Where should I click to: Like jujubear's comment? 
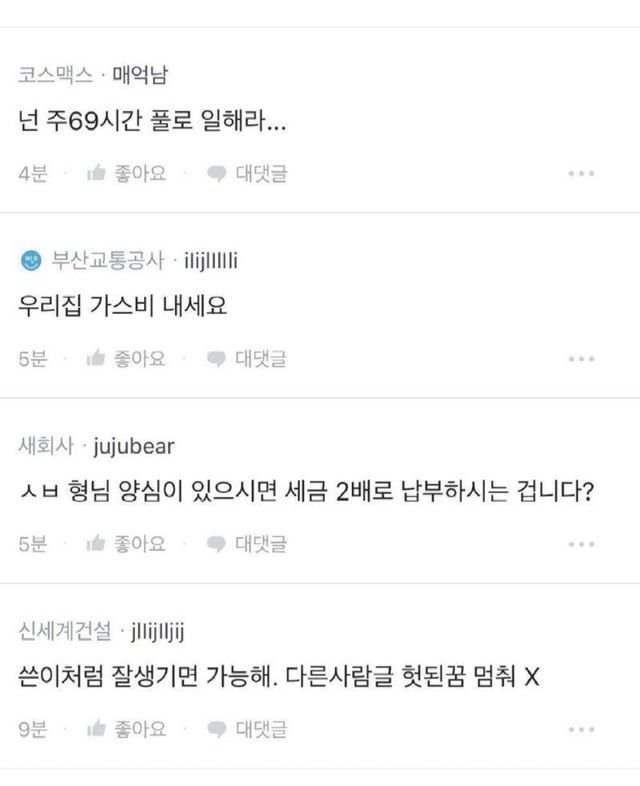point(125,544)
